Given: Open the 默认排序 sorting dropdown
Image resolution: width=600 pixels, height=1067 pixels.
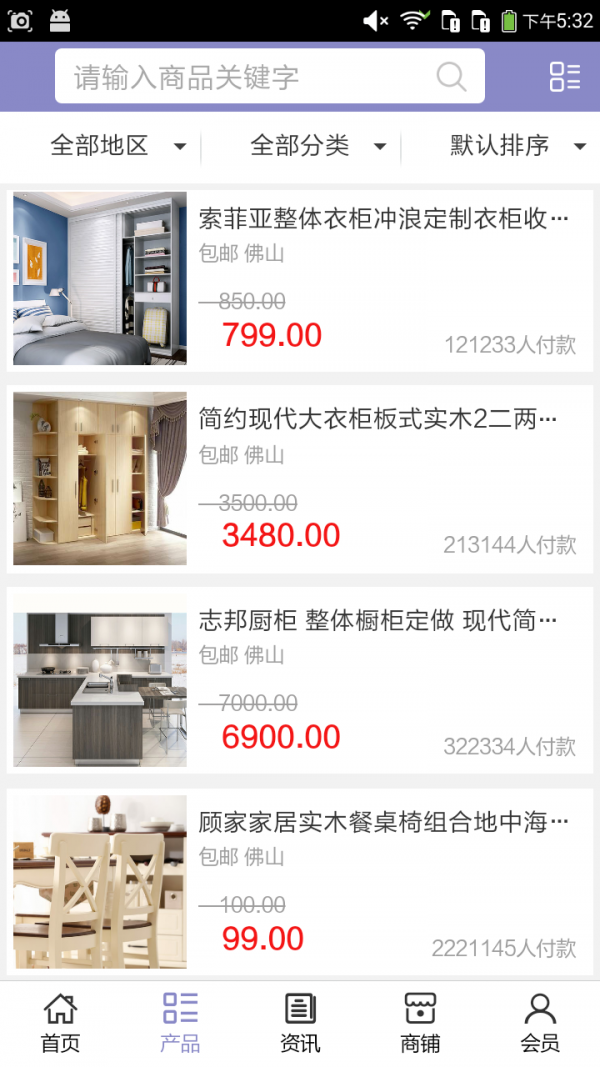Looking at the screenshot, I should pyautogui.click(x=516, y=146).
